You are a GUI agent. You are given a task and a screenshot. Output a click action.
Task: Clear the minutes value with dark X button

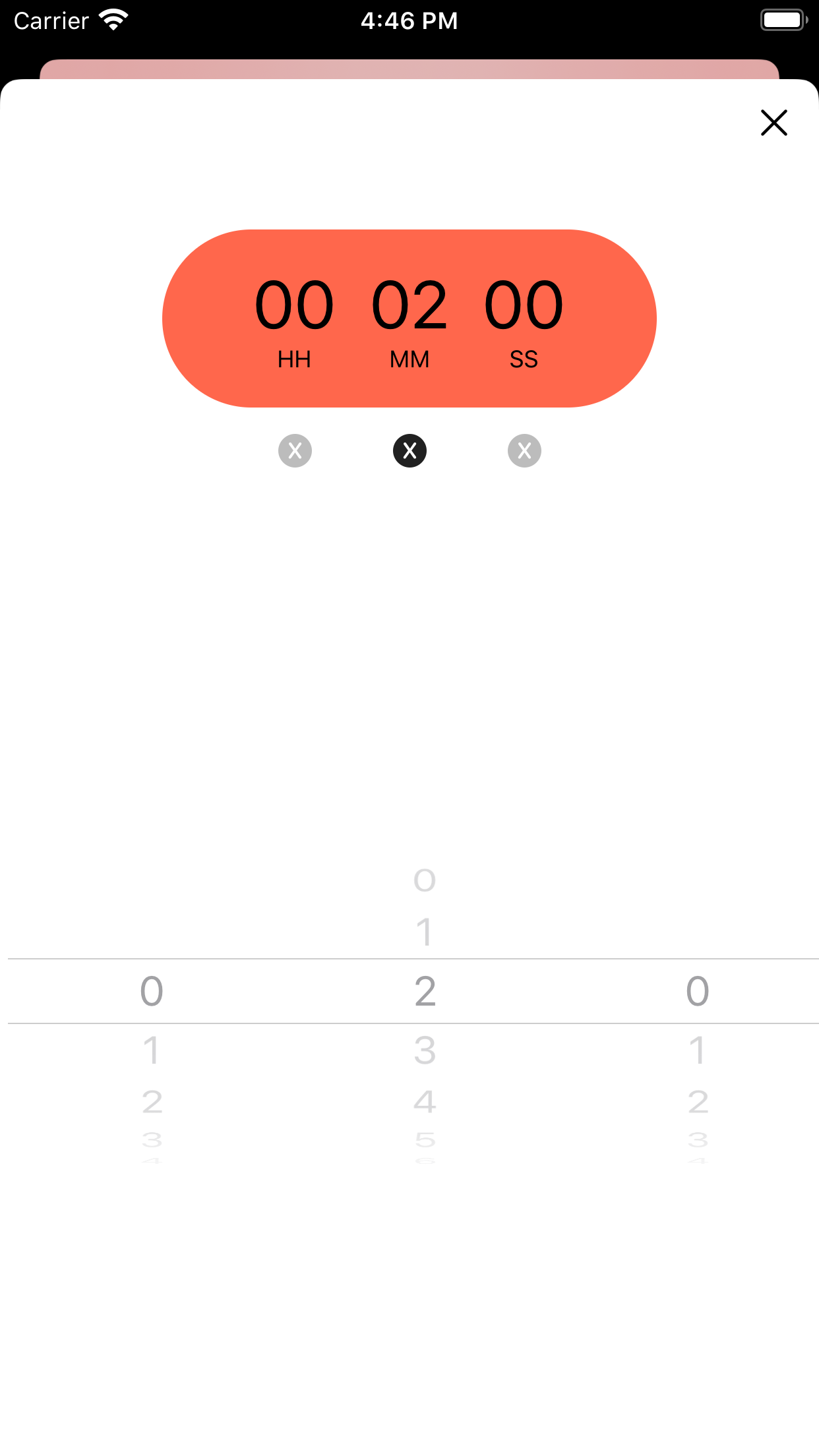409,450
